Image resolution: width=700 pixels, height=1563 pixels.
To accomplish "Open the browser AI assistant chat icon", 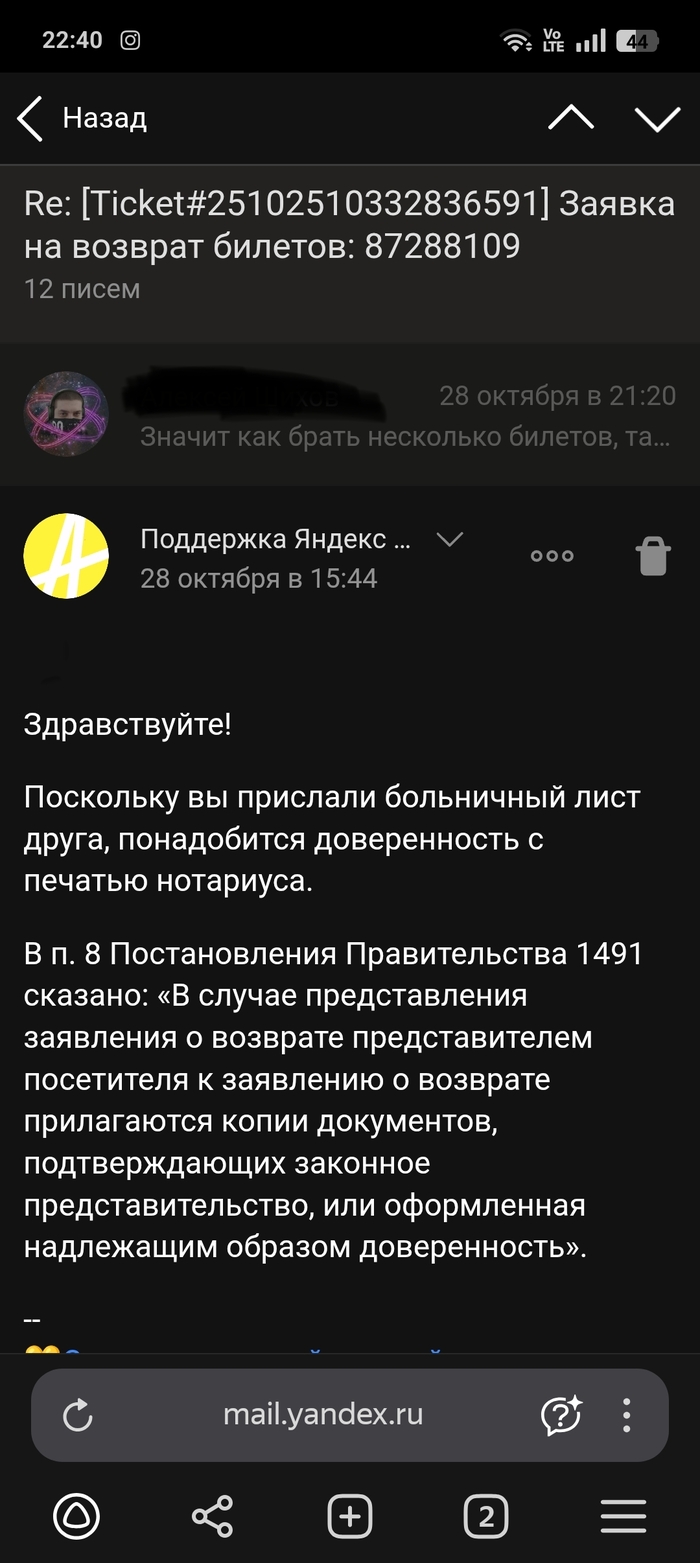I will pyautogui.click(x=561, y=1415).
